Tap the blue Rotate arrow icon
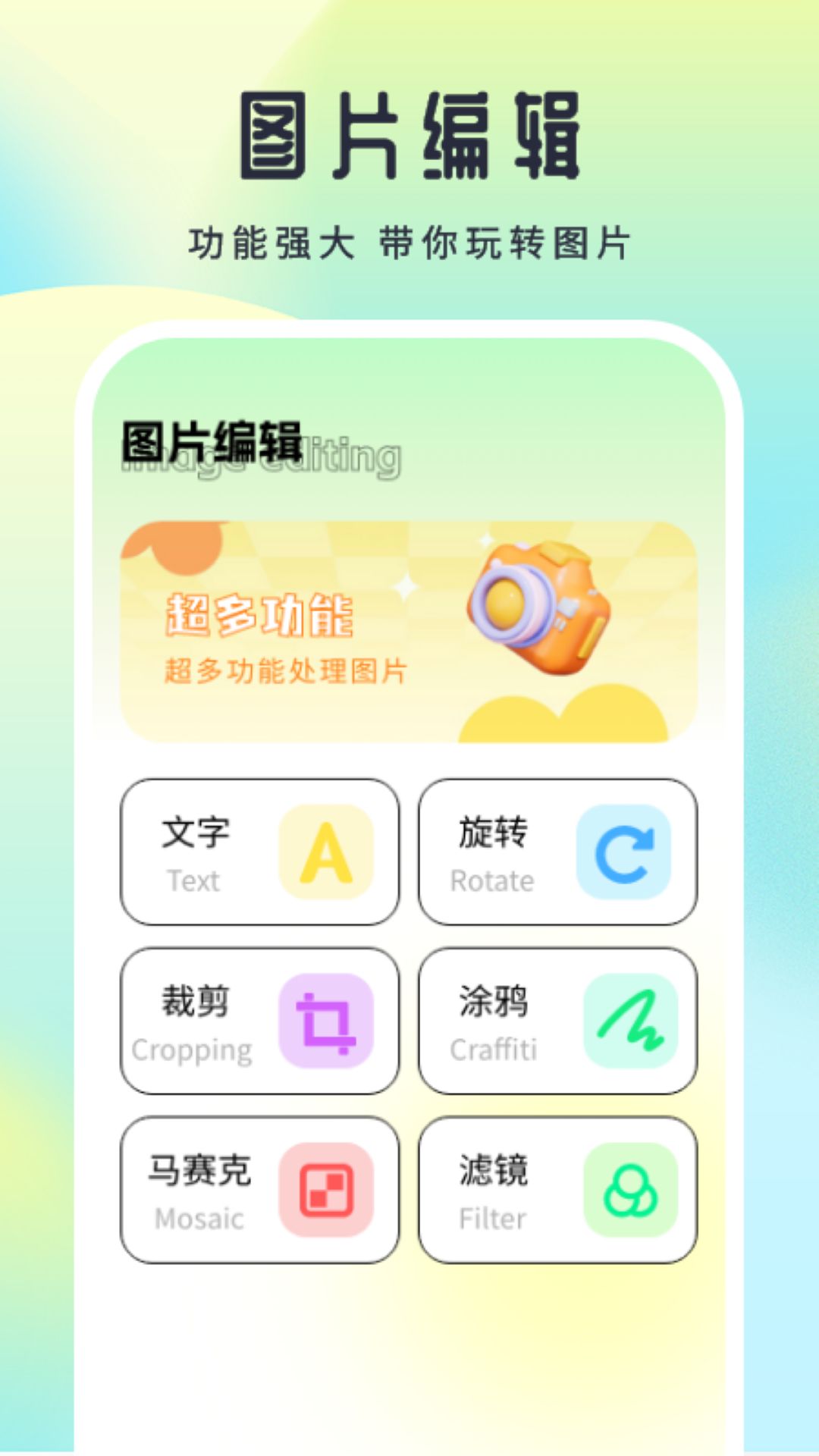 623,852
